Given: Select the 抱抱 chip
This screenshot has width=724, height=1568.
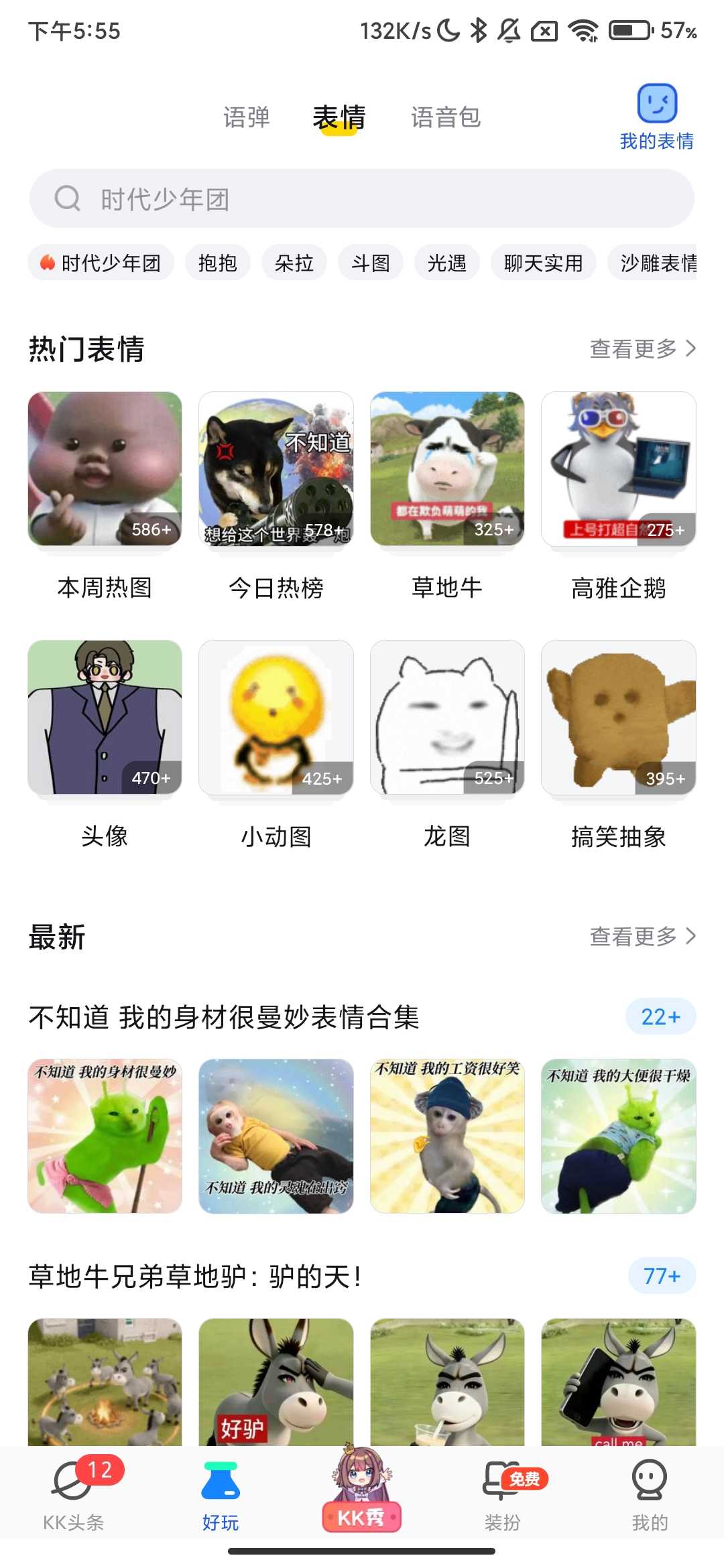Looking at the screenshot, I should tap(218, 263).
